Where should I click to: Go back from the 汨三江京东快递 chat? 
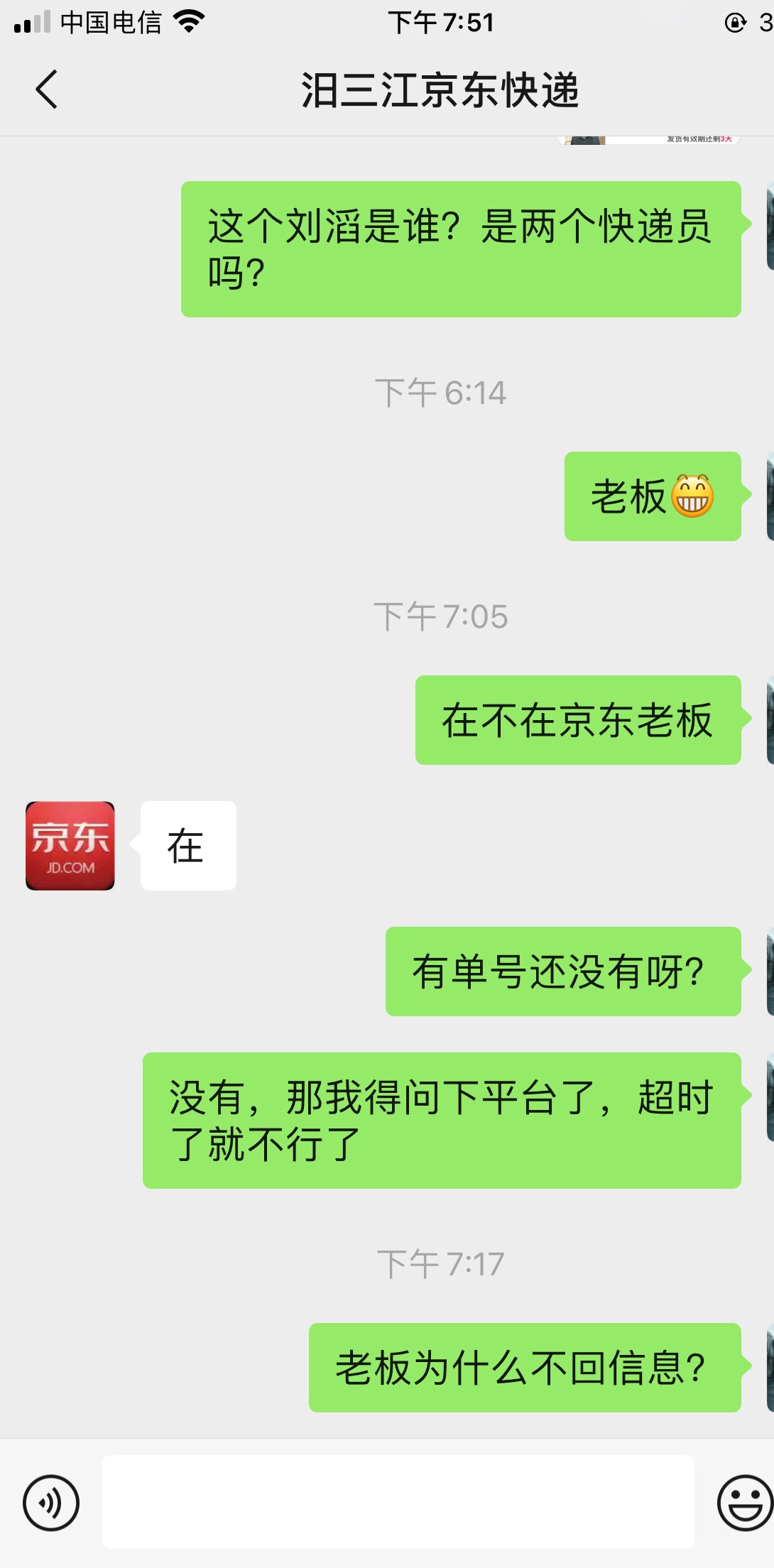47,90
